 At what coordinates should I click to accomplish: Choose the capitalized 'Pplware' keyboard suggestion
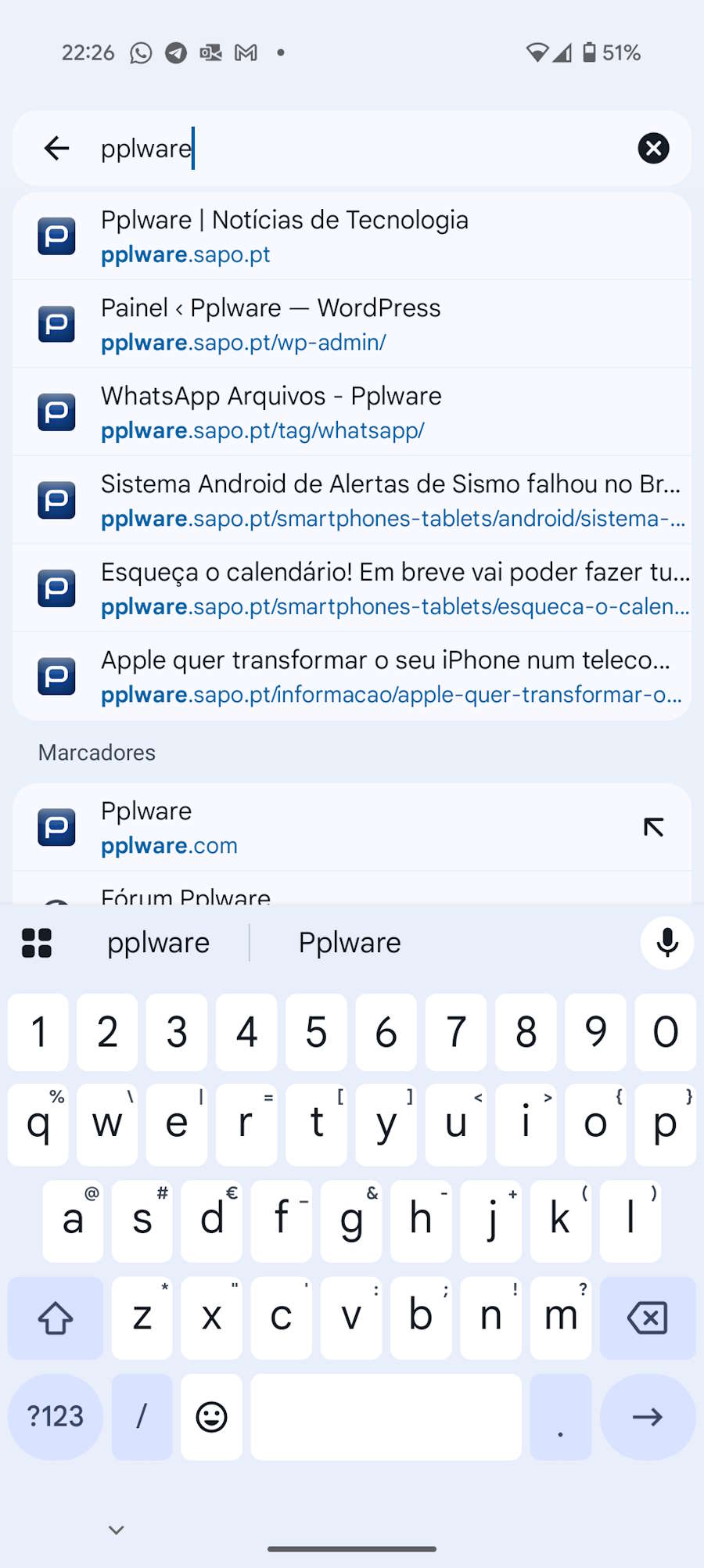350,943
